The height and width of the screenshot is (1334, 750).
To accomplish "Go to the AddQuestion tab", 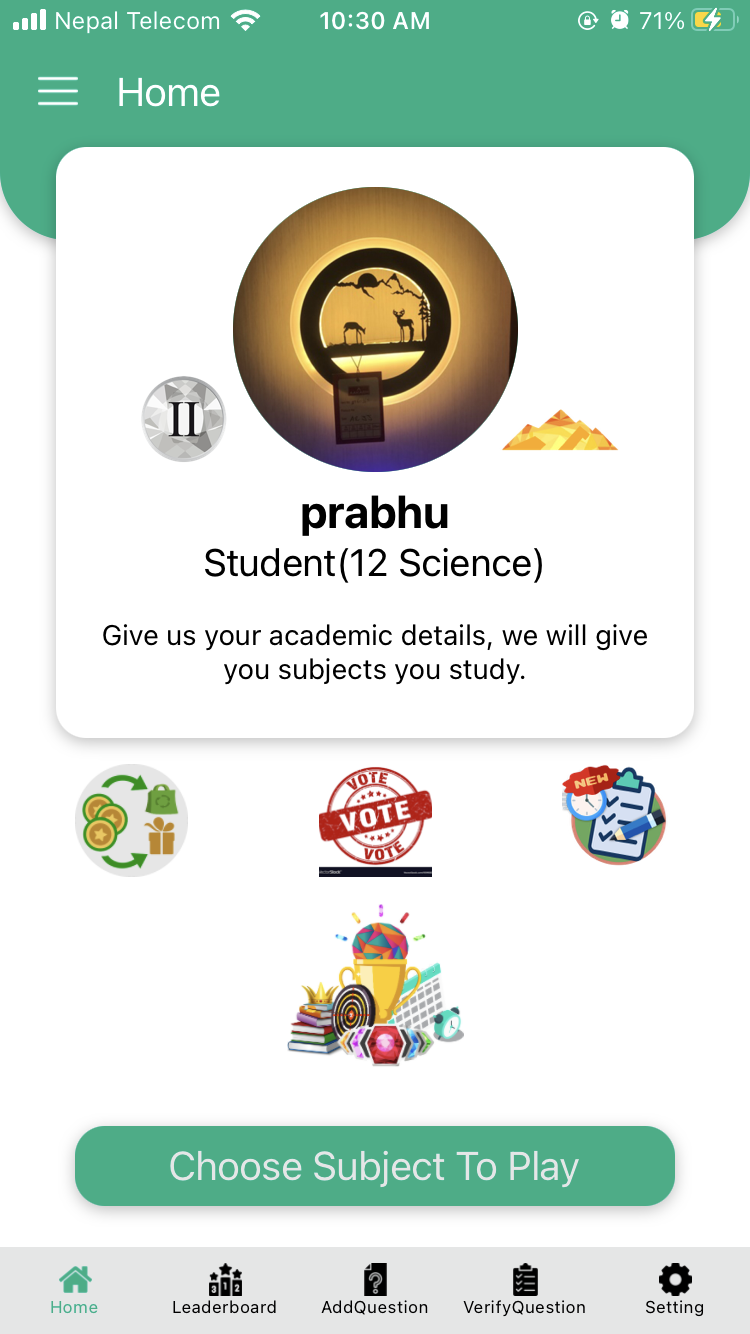I will 375,1290.
